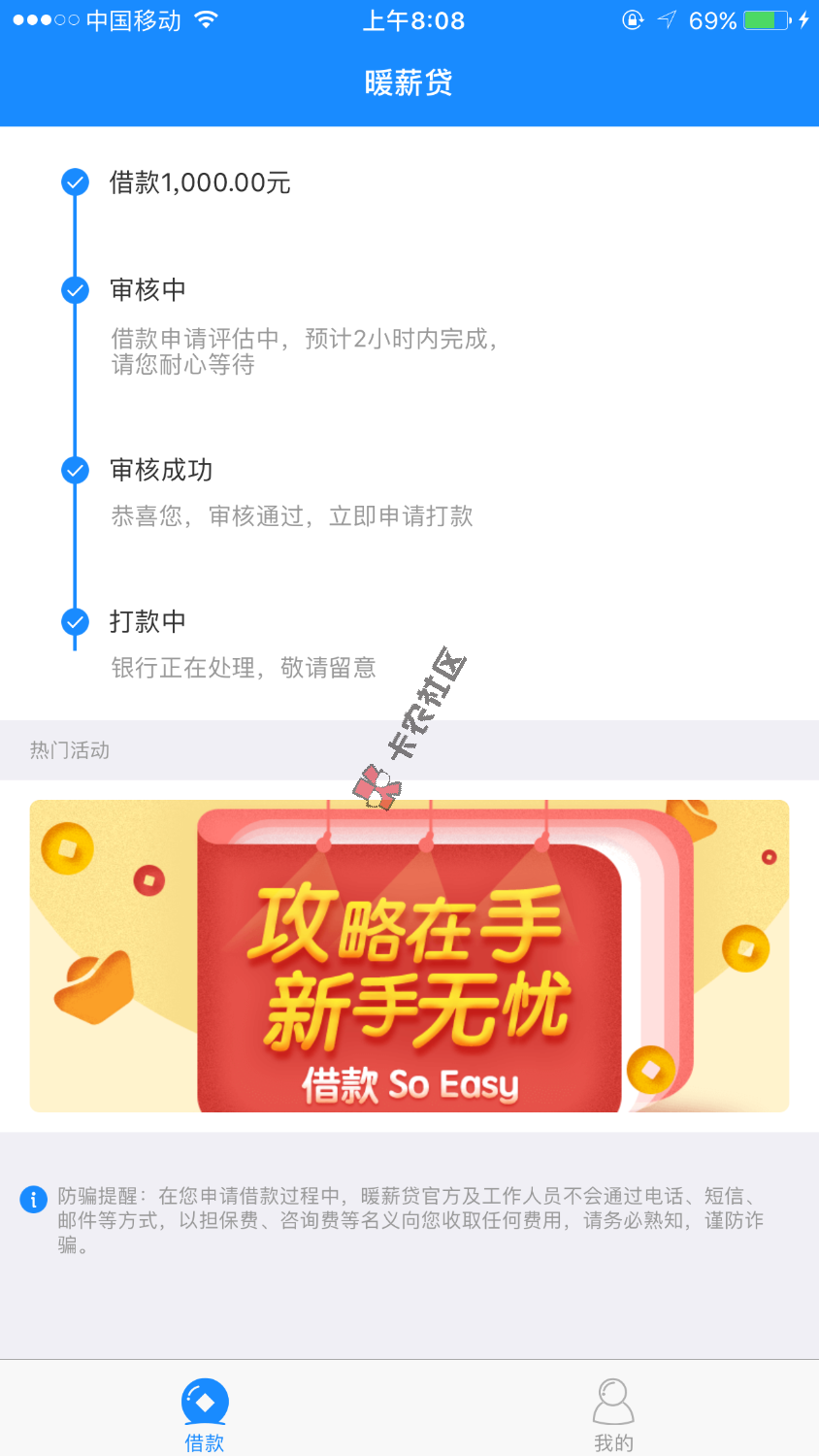Switch to the 我的 tab

[613, 1413]
